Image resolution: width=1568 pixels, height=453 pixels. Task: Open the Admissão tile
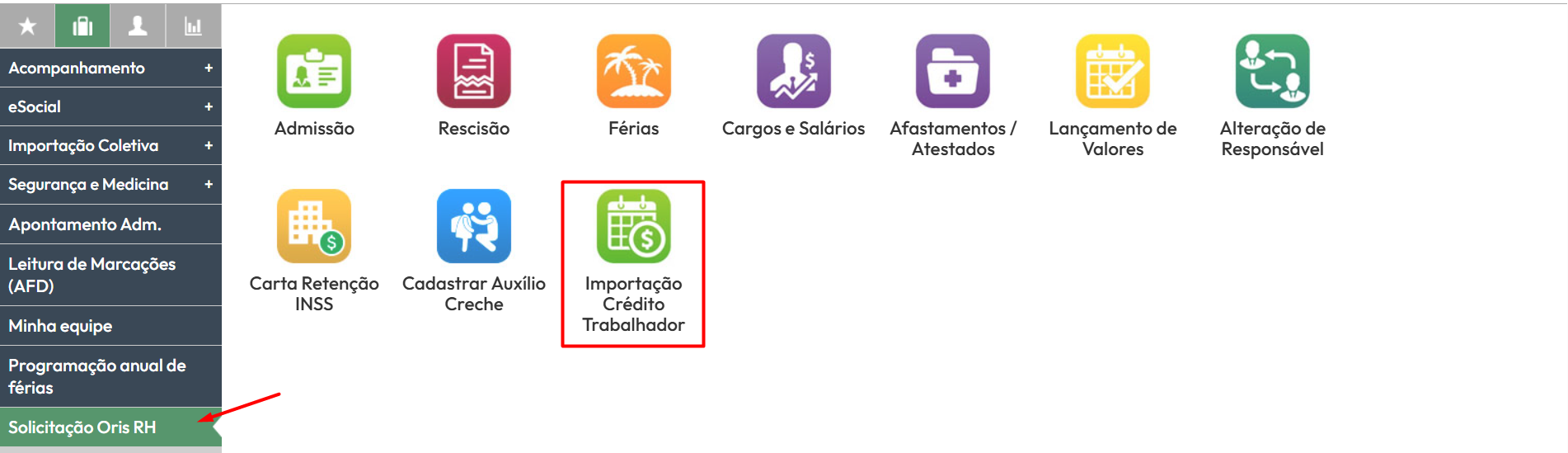(x=314, y=72)
